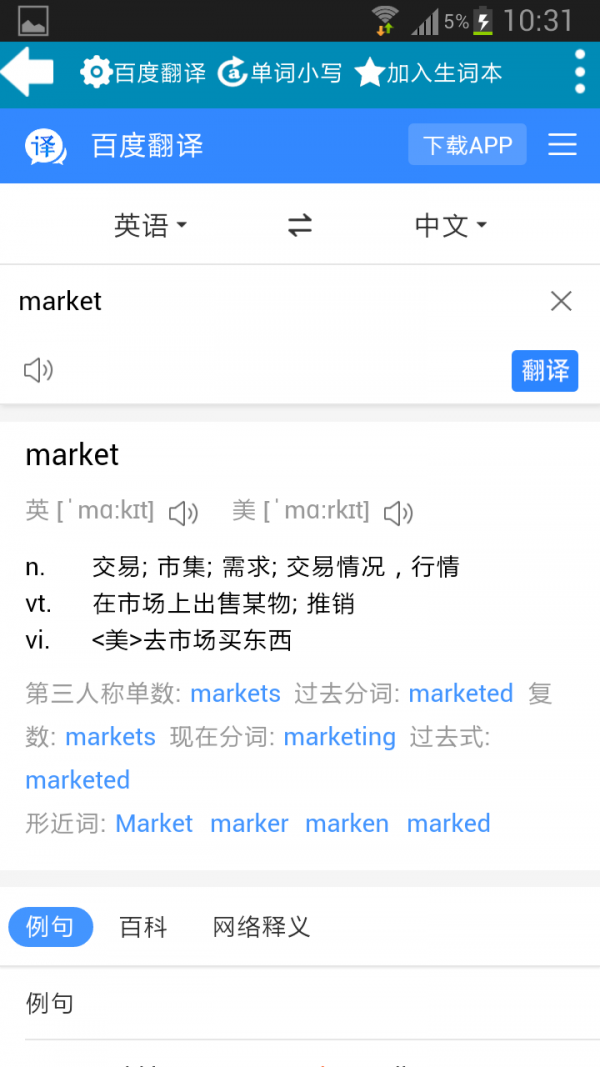This screenshot has height=1067, width=600.
Task: Play the British 英 pronunciation
Action: click(x=183, y=513)
